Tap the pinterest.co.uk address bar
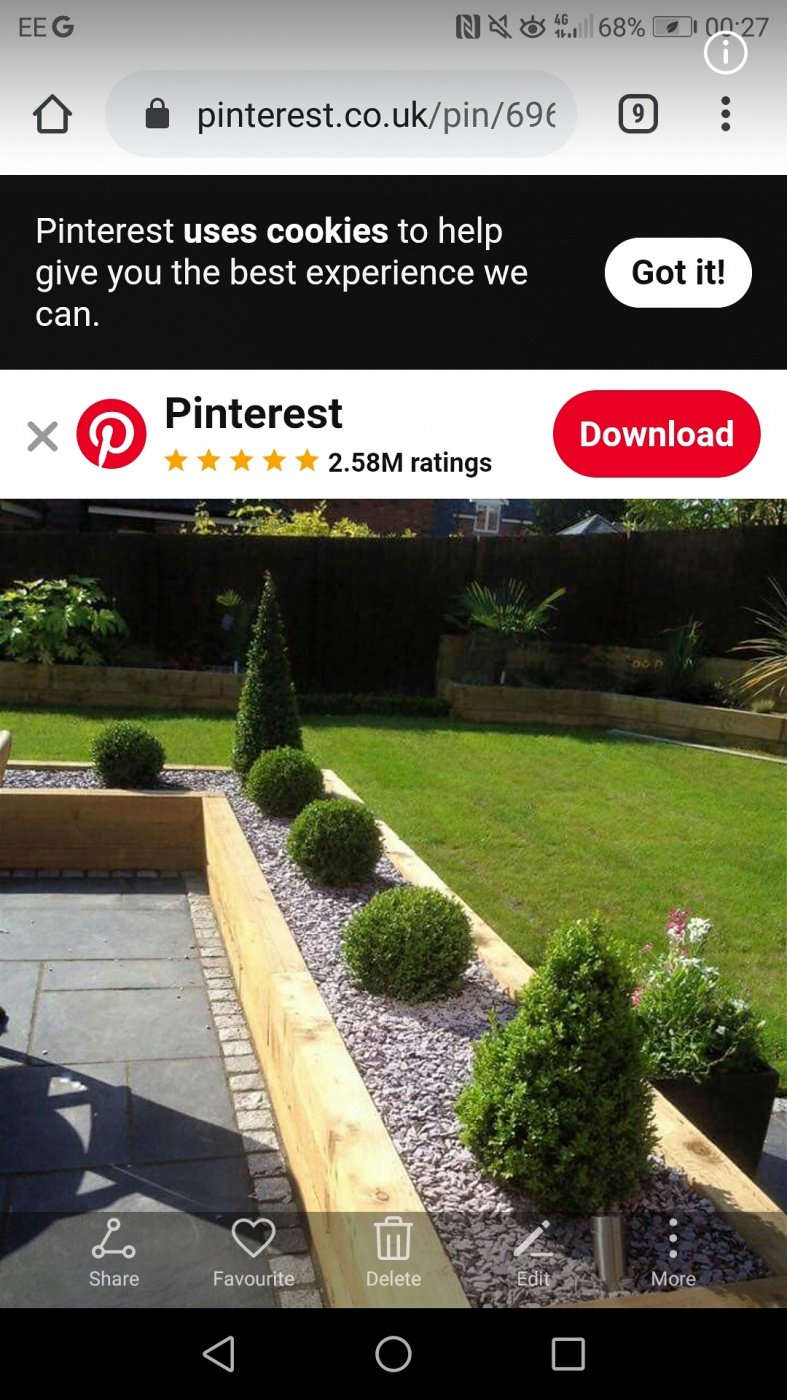 [x=341, y=114]
